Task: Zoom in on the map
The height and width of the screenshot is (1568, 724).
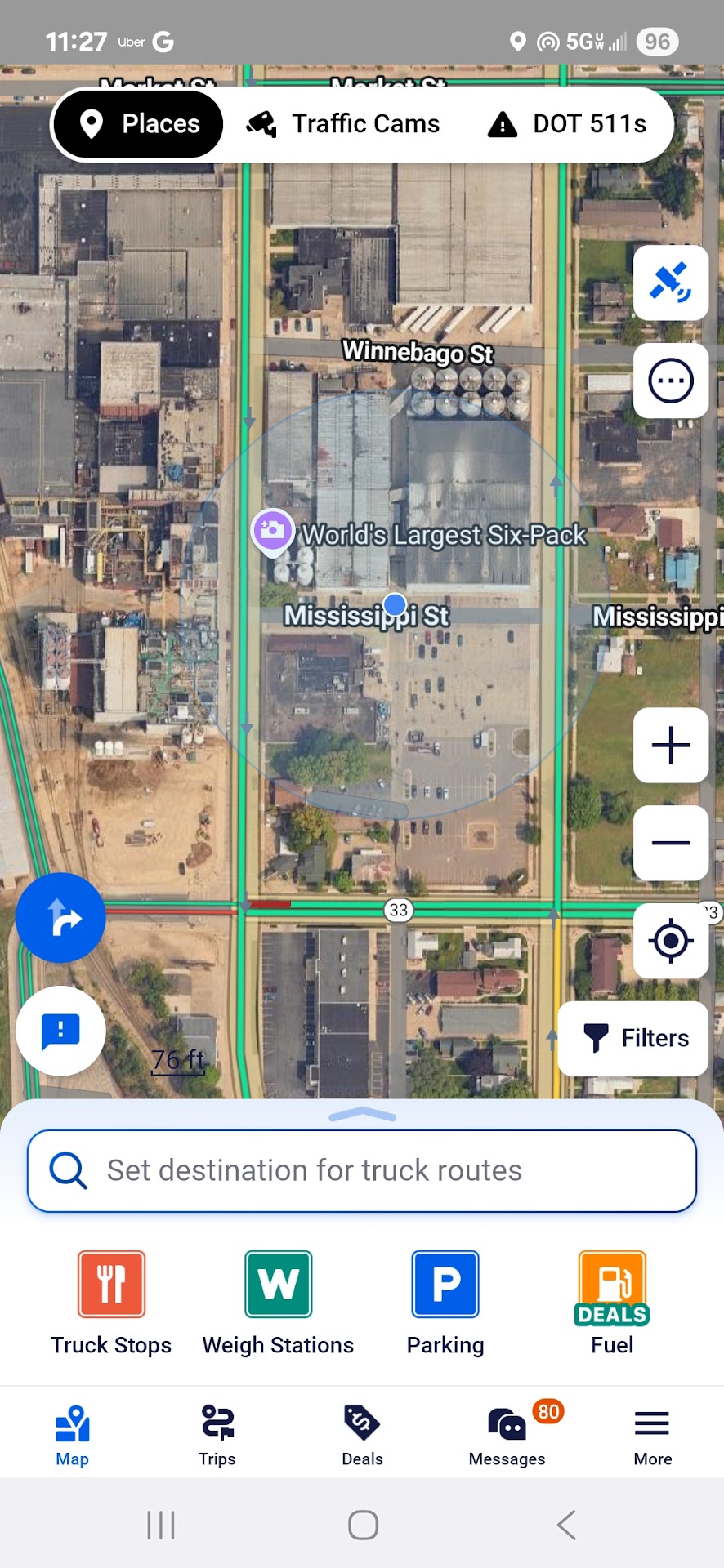Action: [x=670, y=746]
